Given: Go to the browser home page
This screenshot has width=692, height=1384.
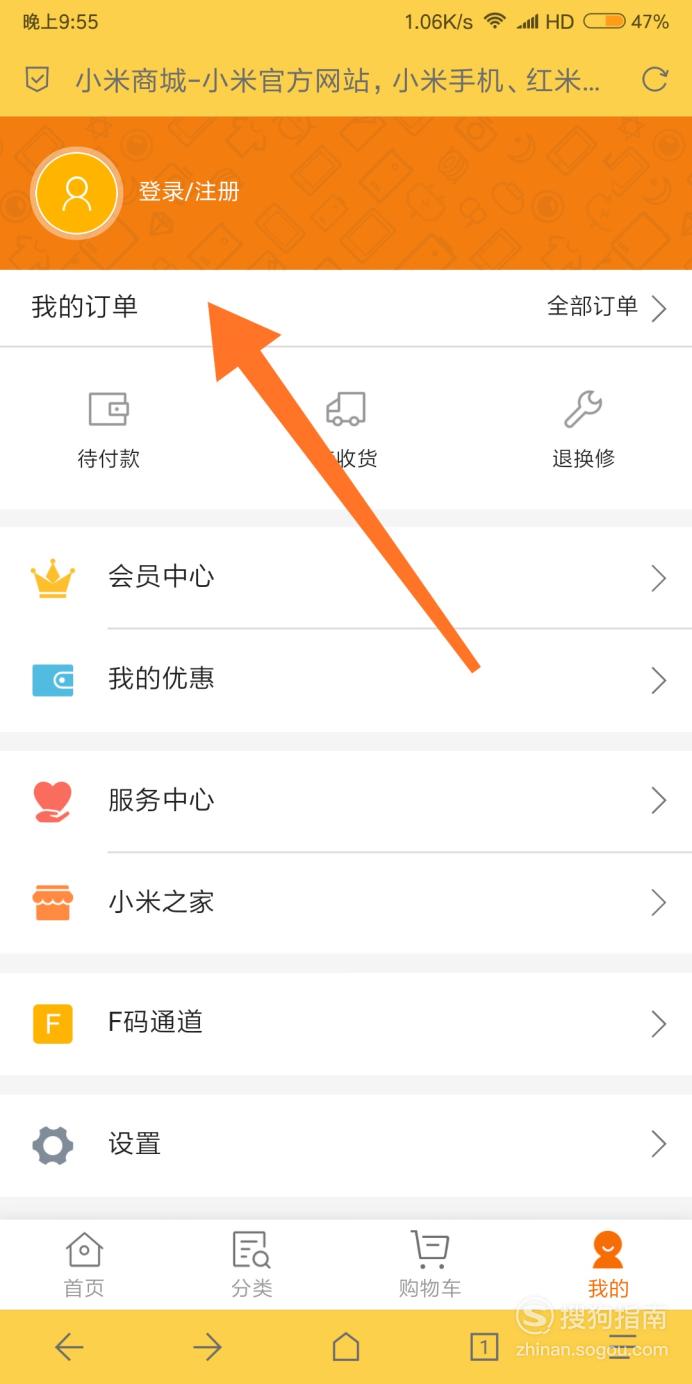Looking at the screenshot, I should (346, 1347).
